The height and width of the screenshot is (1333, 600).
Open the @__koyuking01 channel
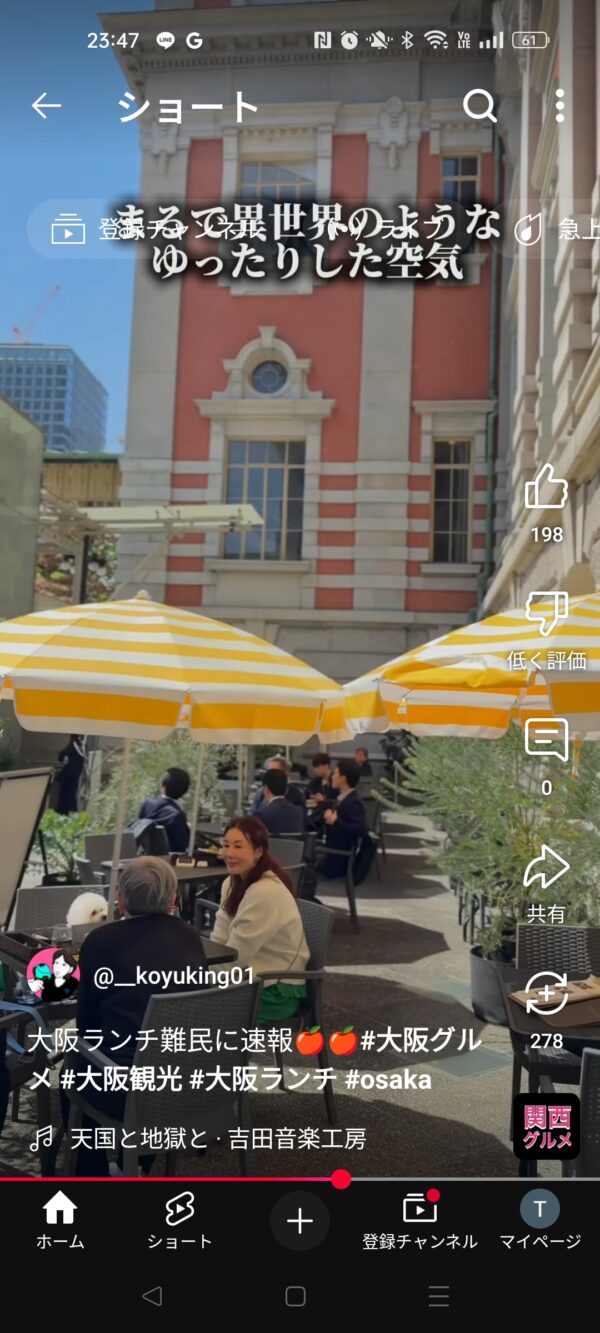pos(175,976)
